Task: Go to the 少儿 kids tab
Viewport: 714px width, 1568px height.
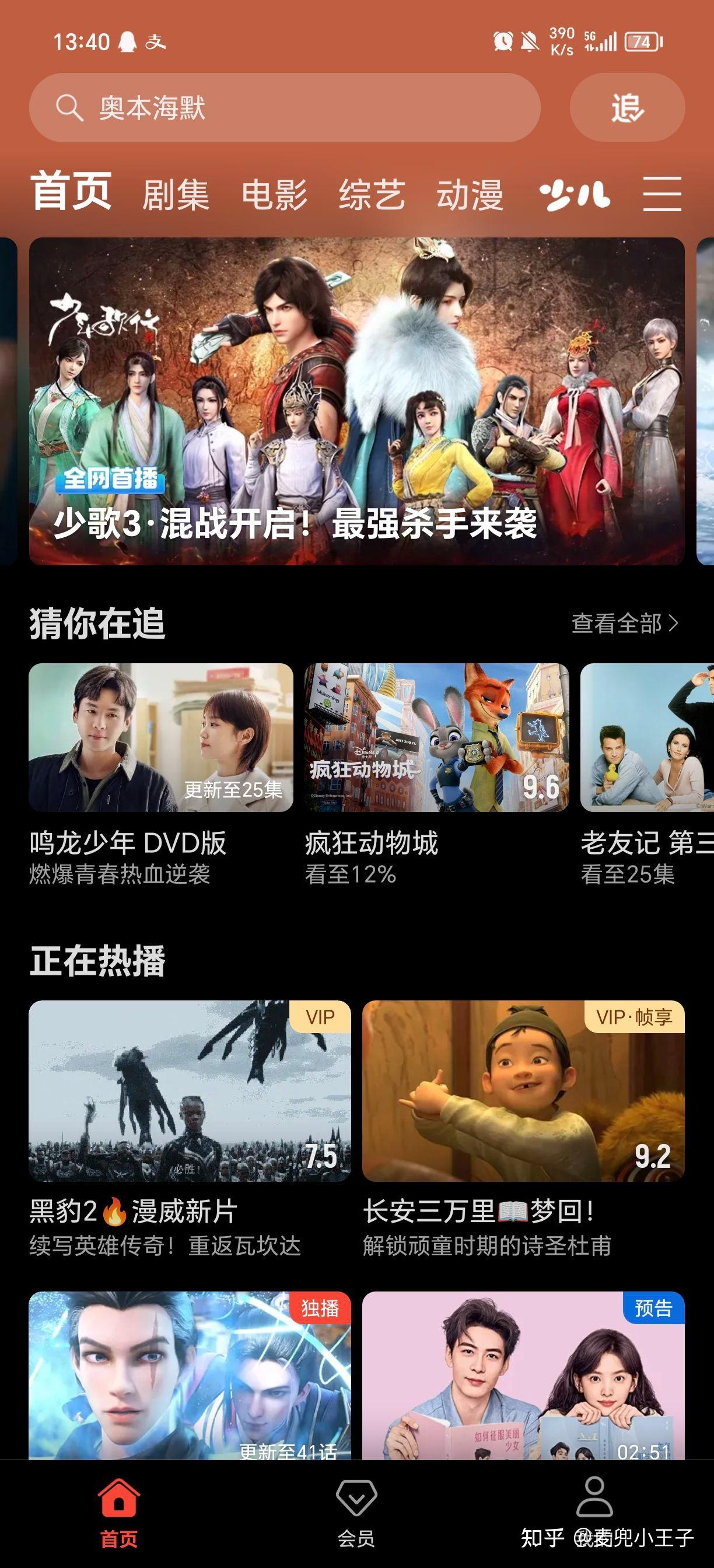Action: pos(574,195)
